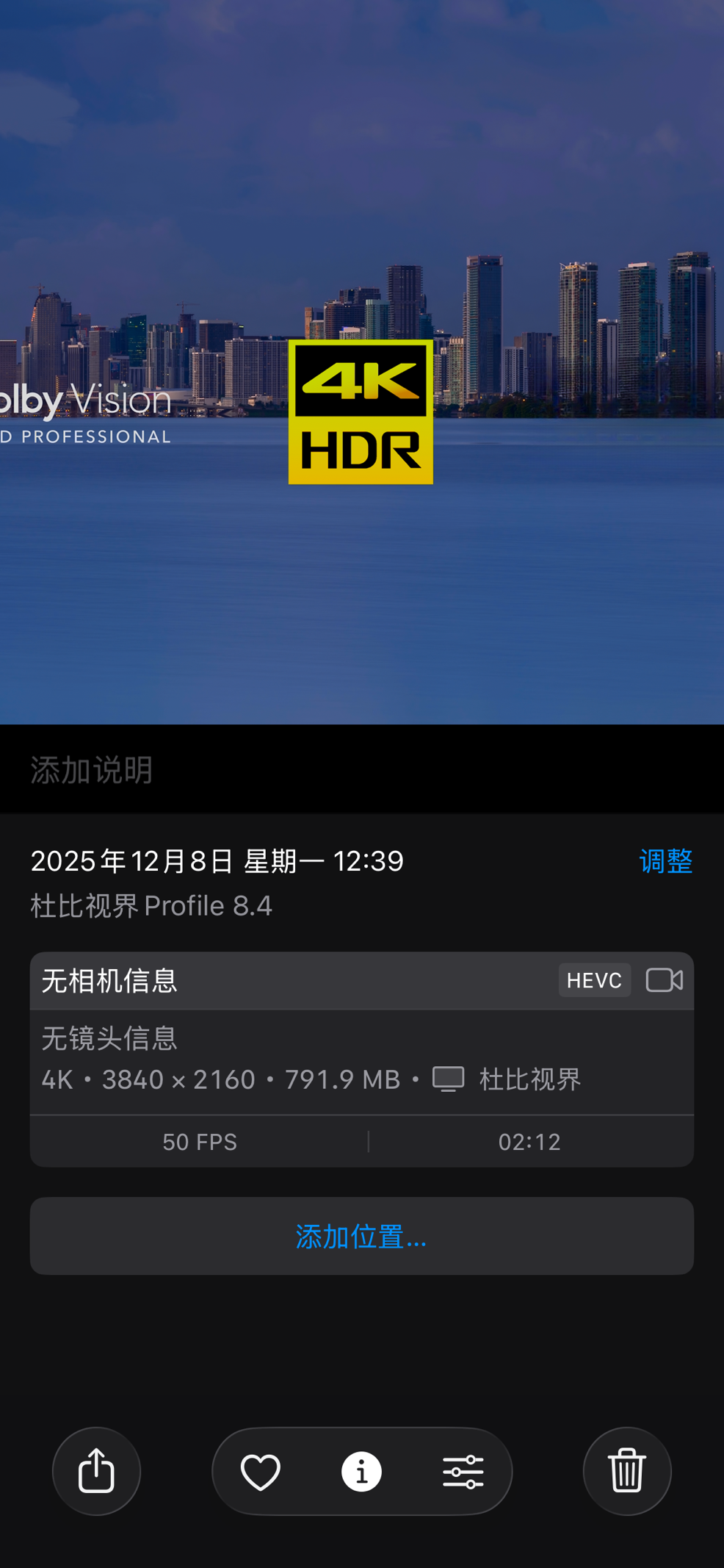Share this video
The width and height of the screenshot is (724, 1568).
(96, 1470)
